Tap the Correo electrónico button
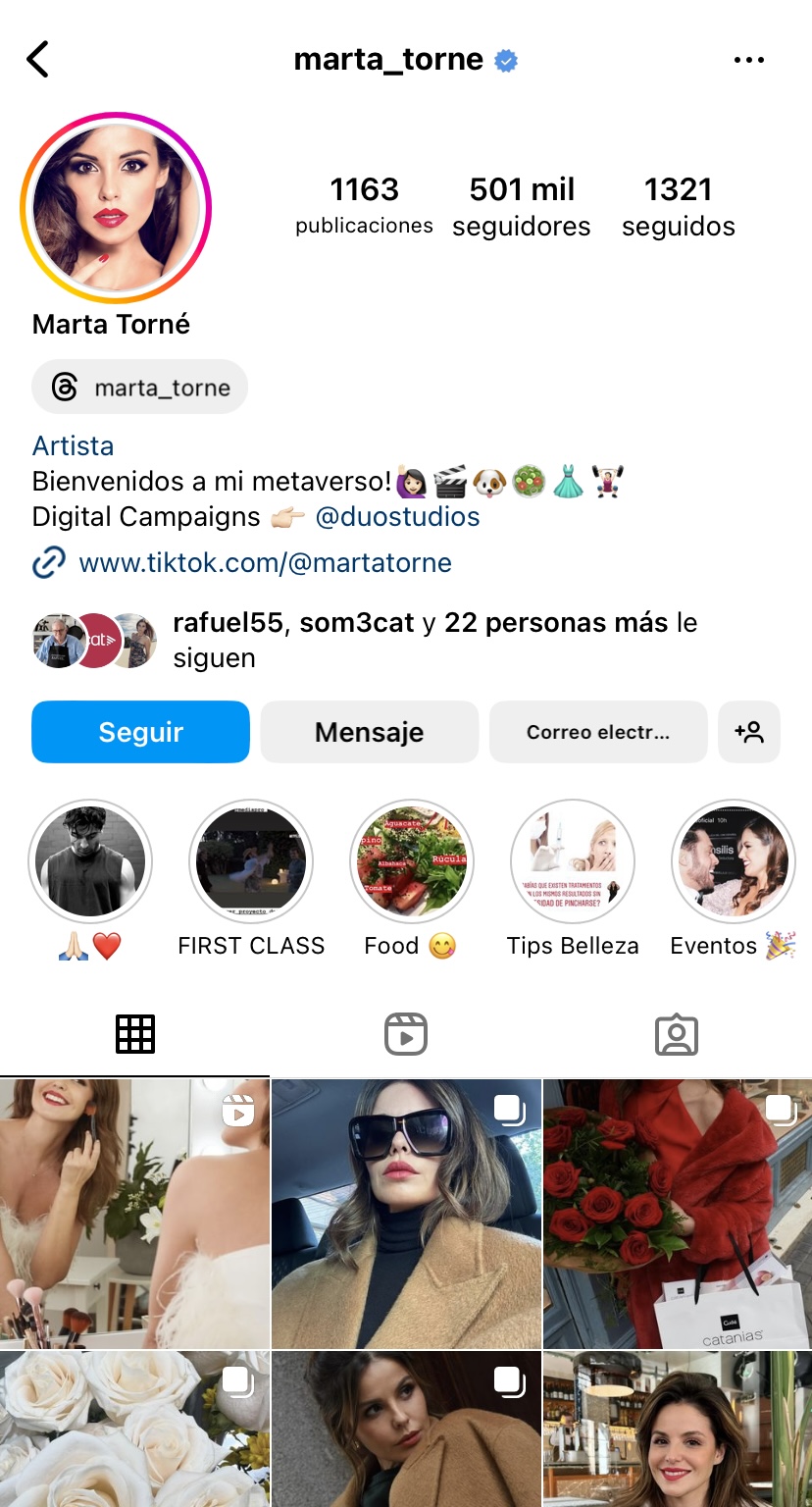812x1507 pixels. click(597, 732)
